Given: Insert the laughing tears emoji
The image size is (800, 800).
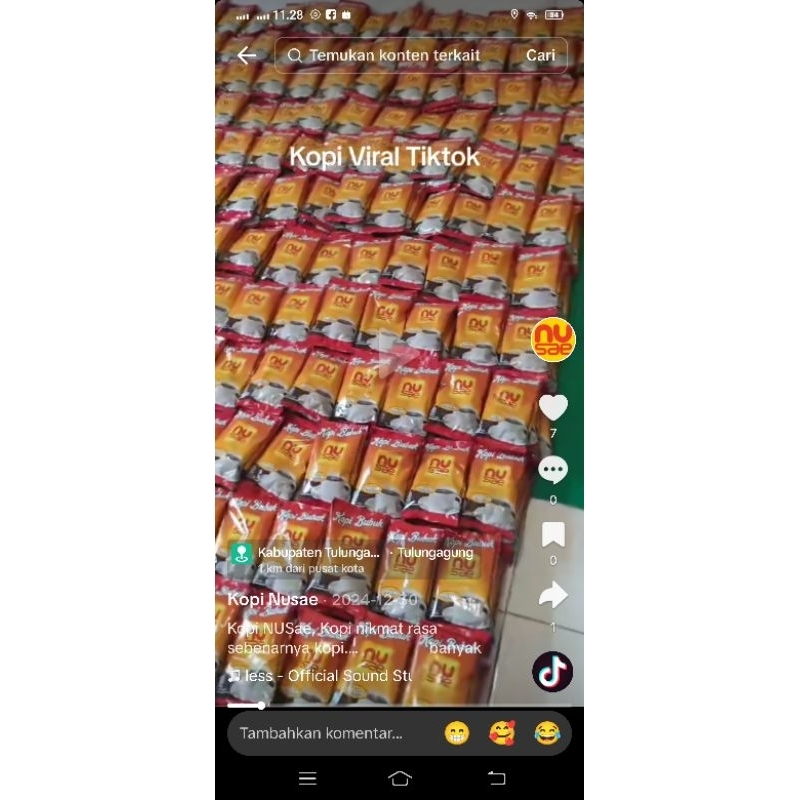Looking at the screenshot, I should [546, 733].
